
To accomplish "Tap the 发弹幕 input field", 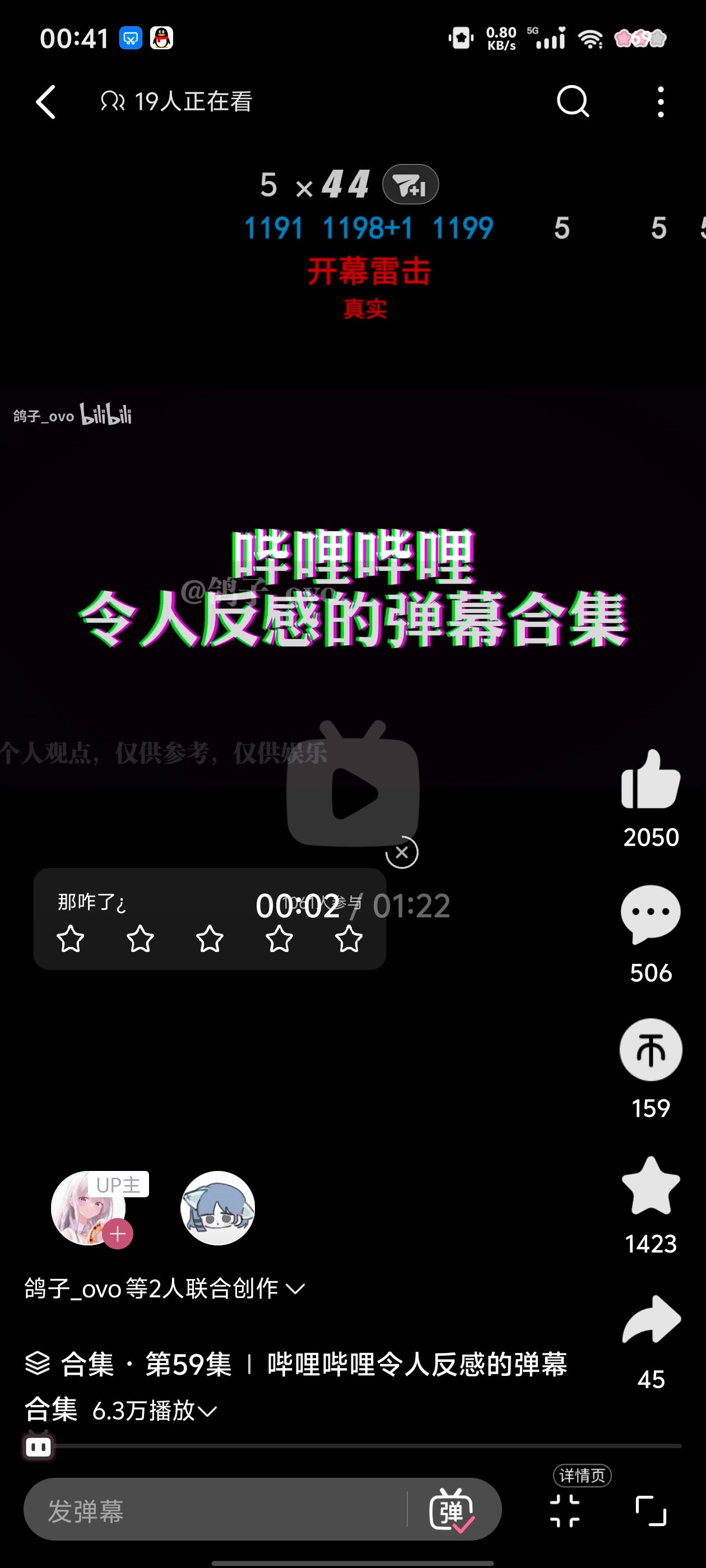I will (213, 1511).
